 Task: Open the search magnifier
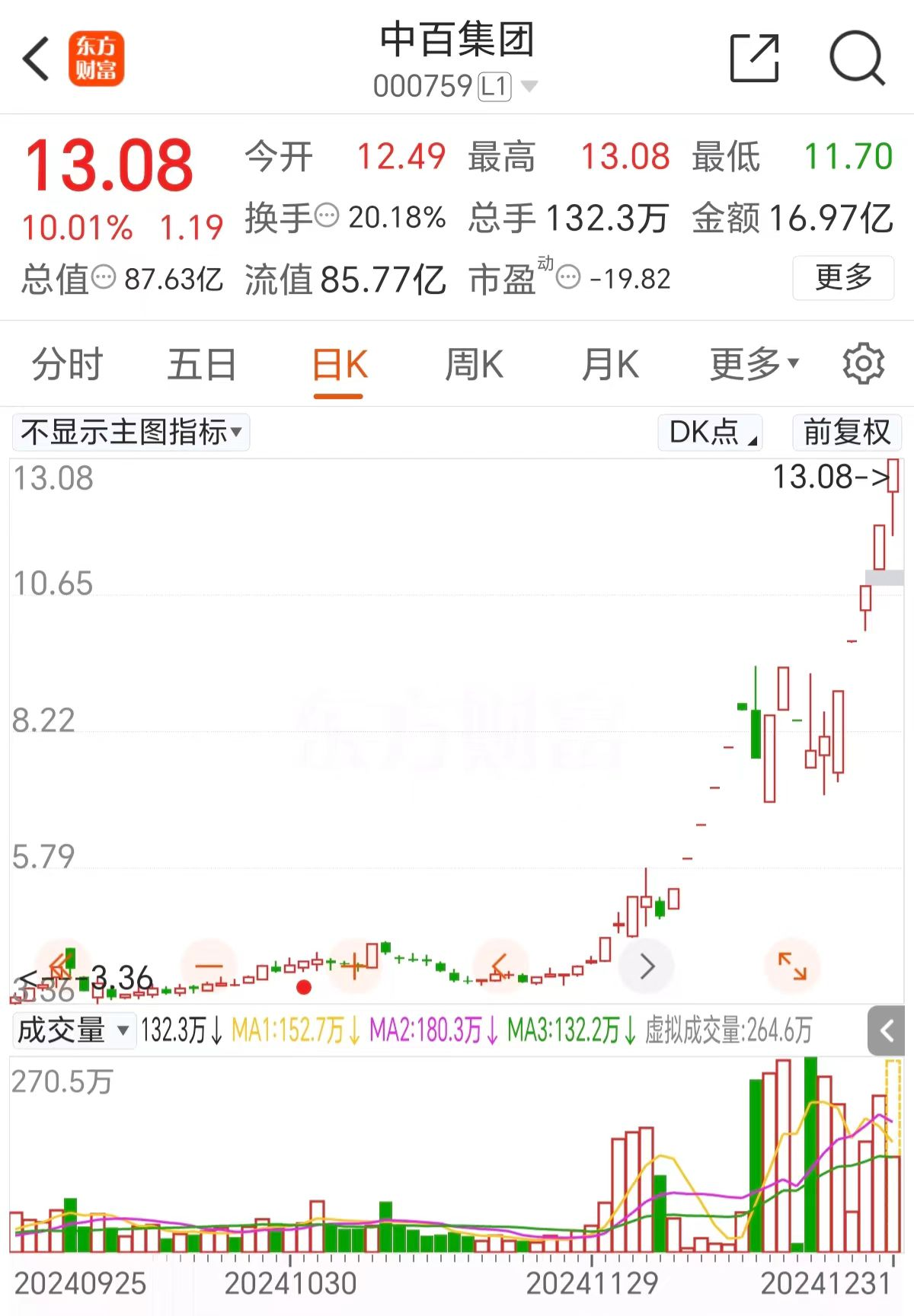tap(857, 58)
